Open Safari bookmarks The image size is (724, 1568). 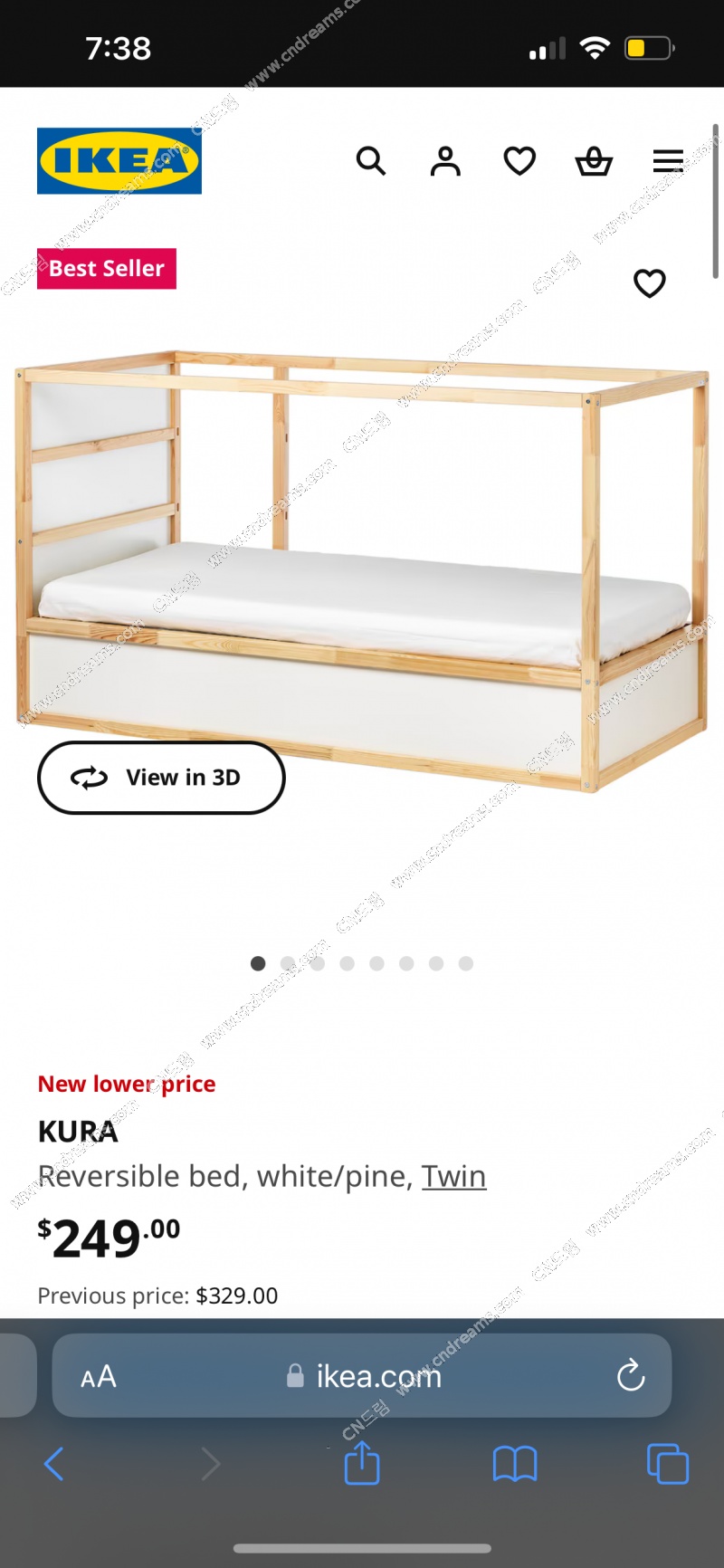(x=515, y=1463)
